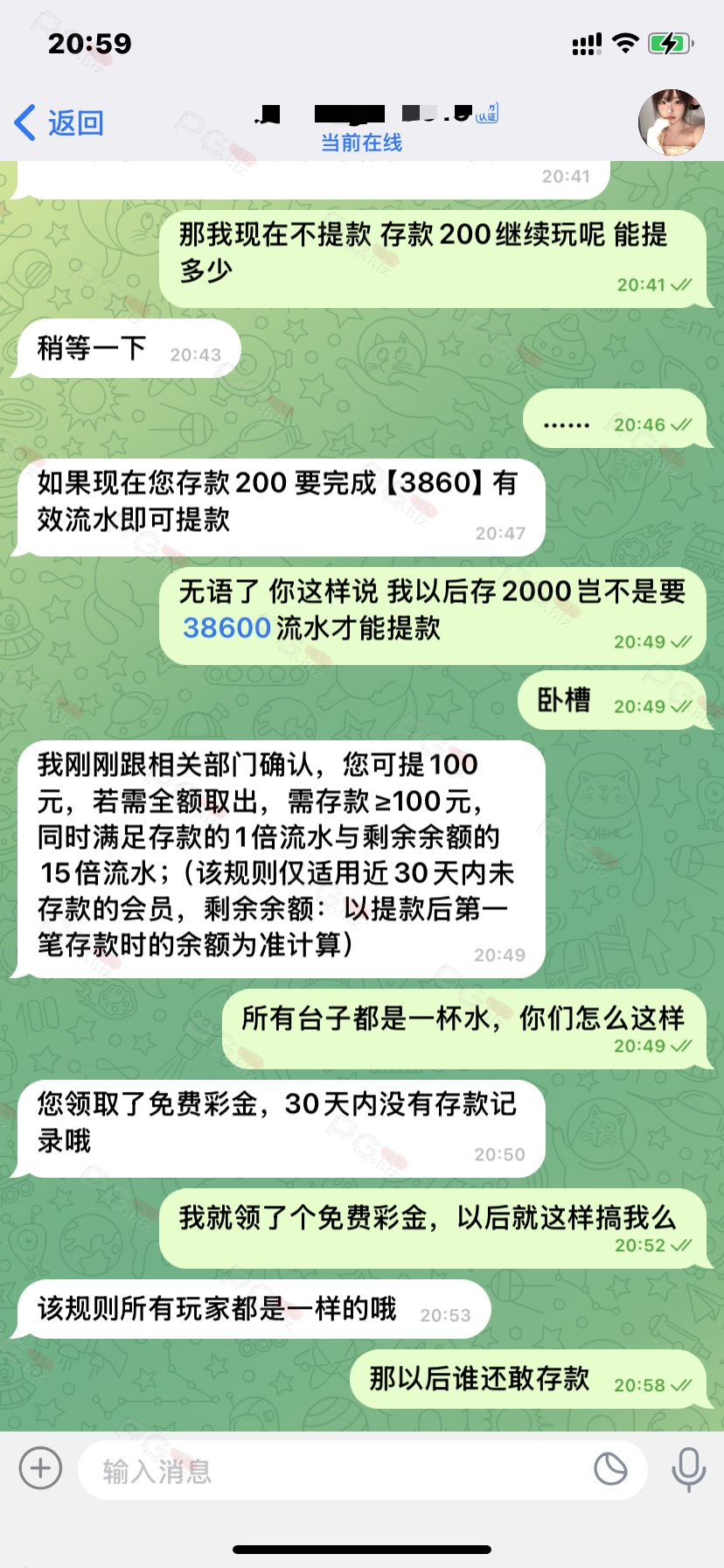This screenshot has height=1568, width=724.
Task: Open chat info via 当前在线 header
Action: tap(361, 142)
